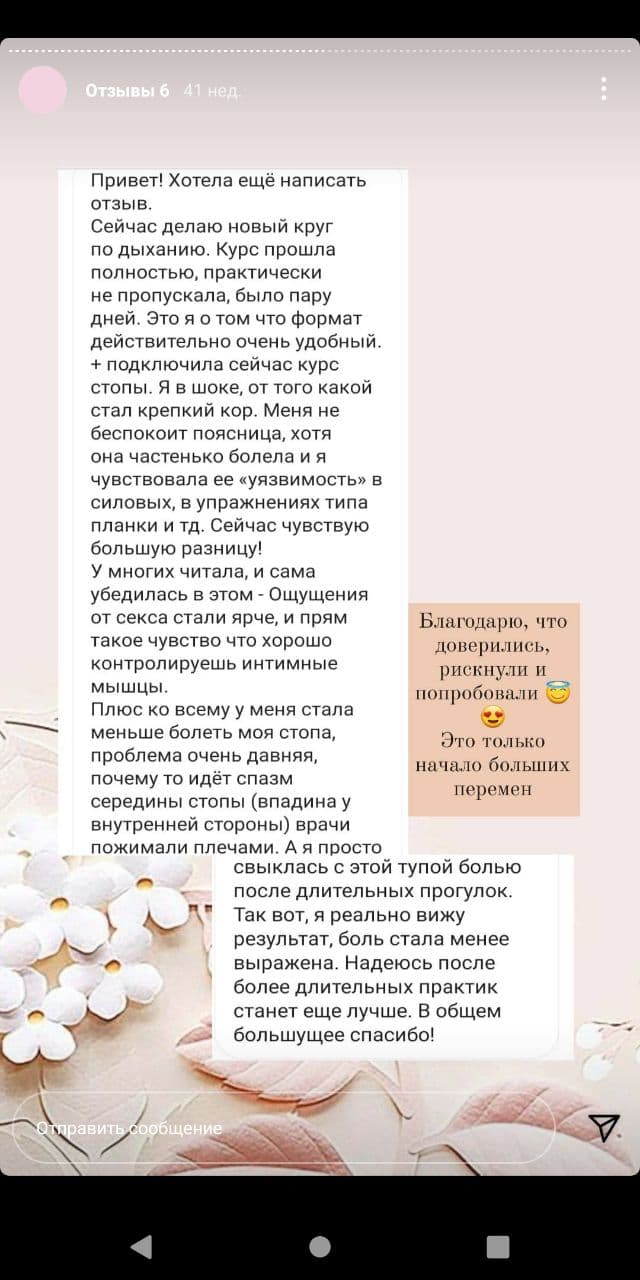This screenshot has height=1280, width=640.
Task: Open the profile avatar of Отзывы 6
Action: pyautogui.click(x=42, y=90)
